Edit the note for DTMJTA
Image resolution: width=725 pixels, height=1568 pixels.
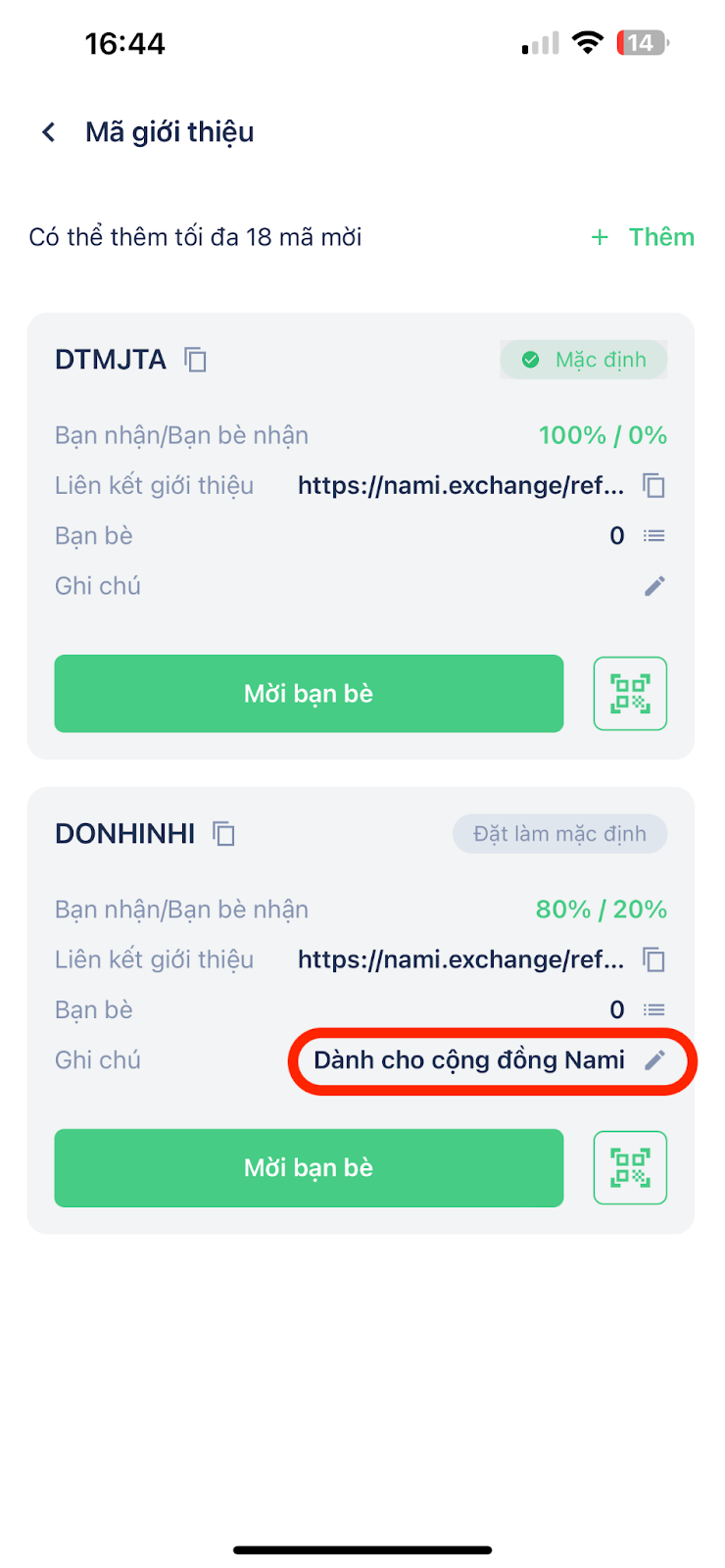[654, 586]
